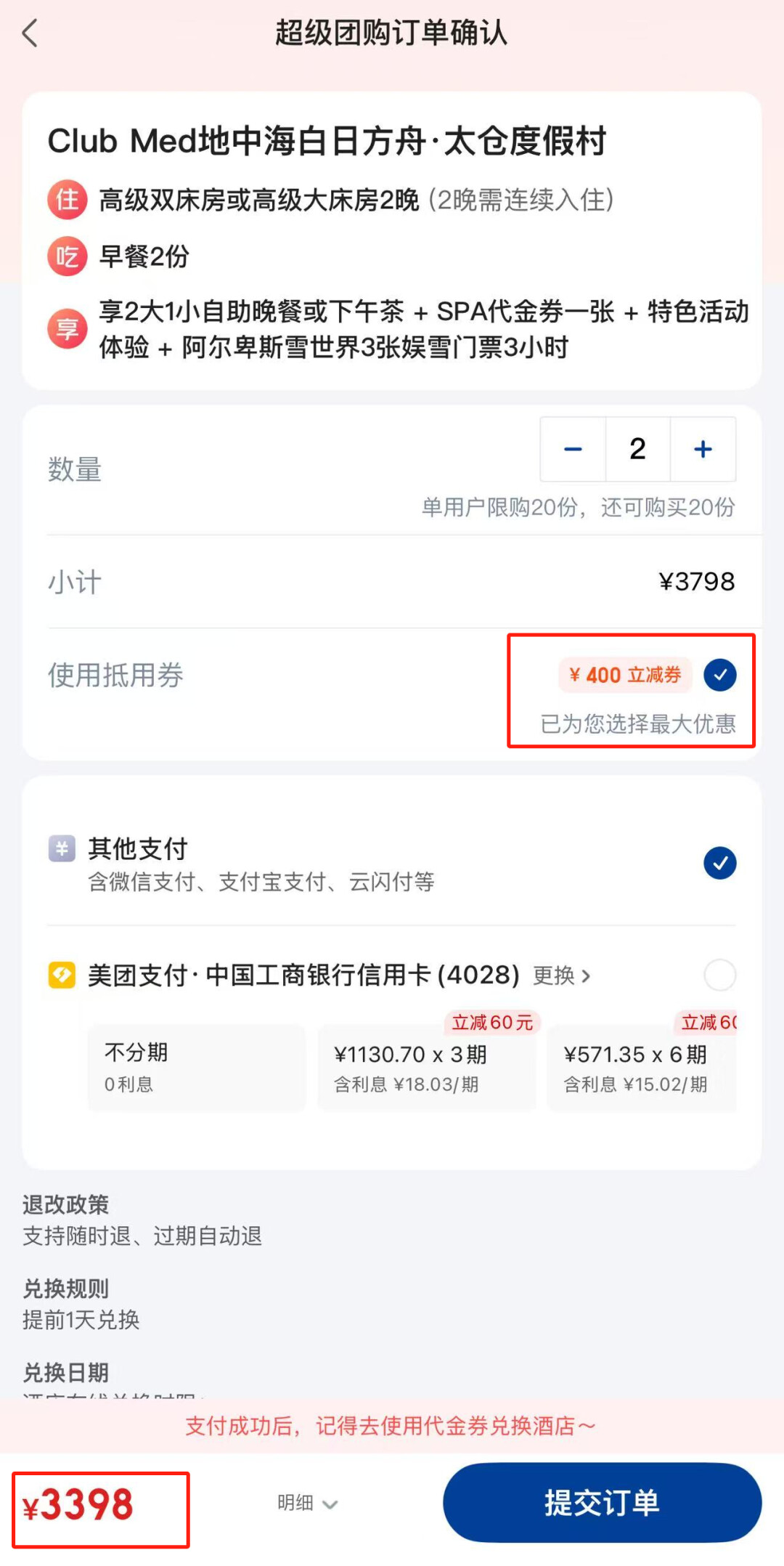Choose the ¥571.35 x 6期 installment plan

point(642,1067)
